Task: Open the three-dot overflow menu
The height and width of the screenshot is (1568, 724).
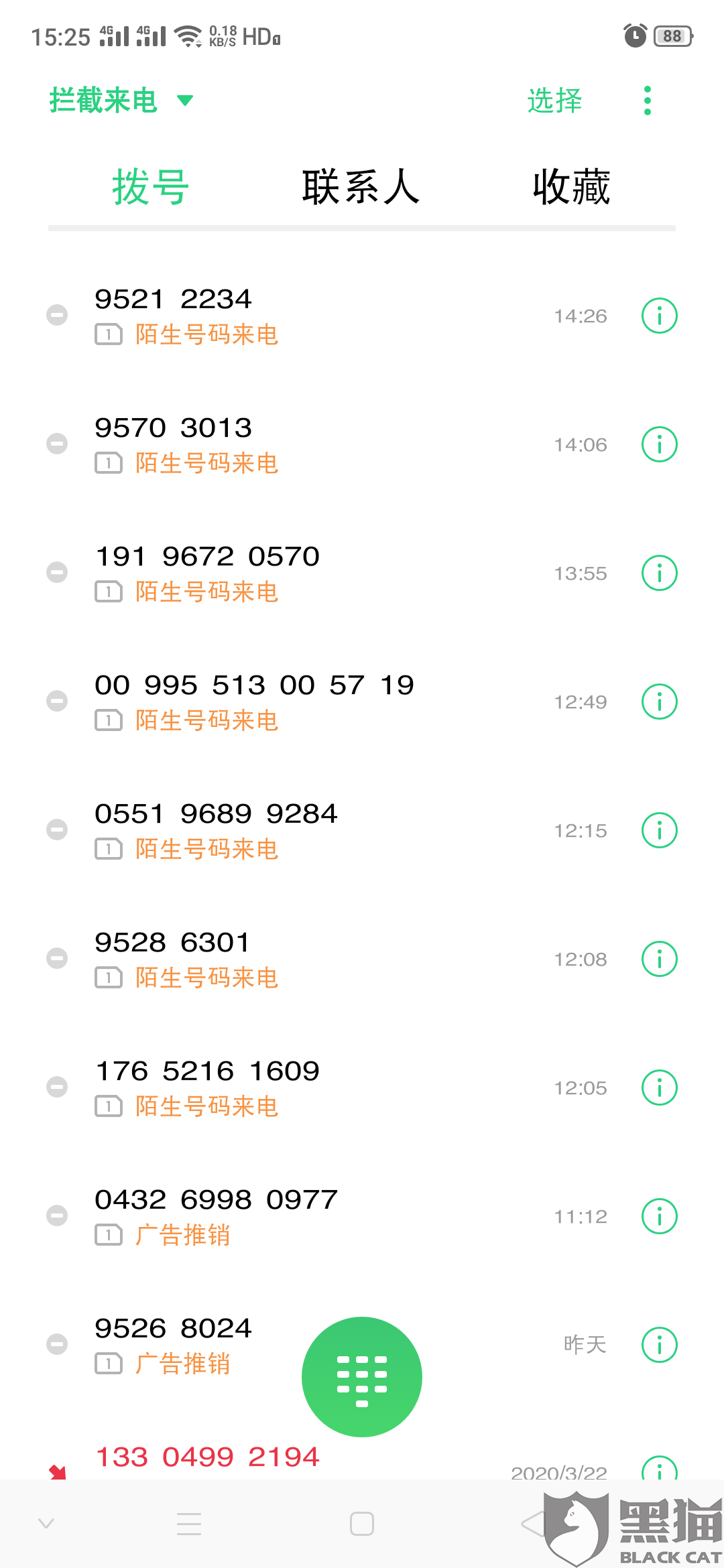Action: point(647,101)
